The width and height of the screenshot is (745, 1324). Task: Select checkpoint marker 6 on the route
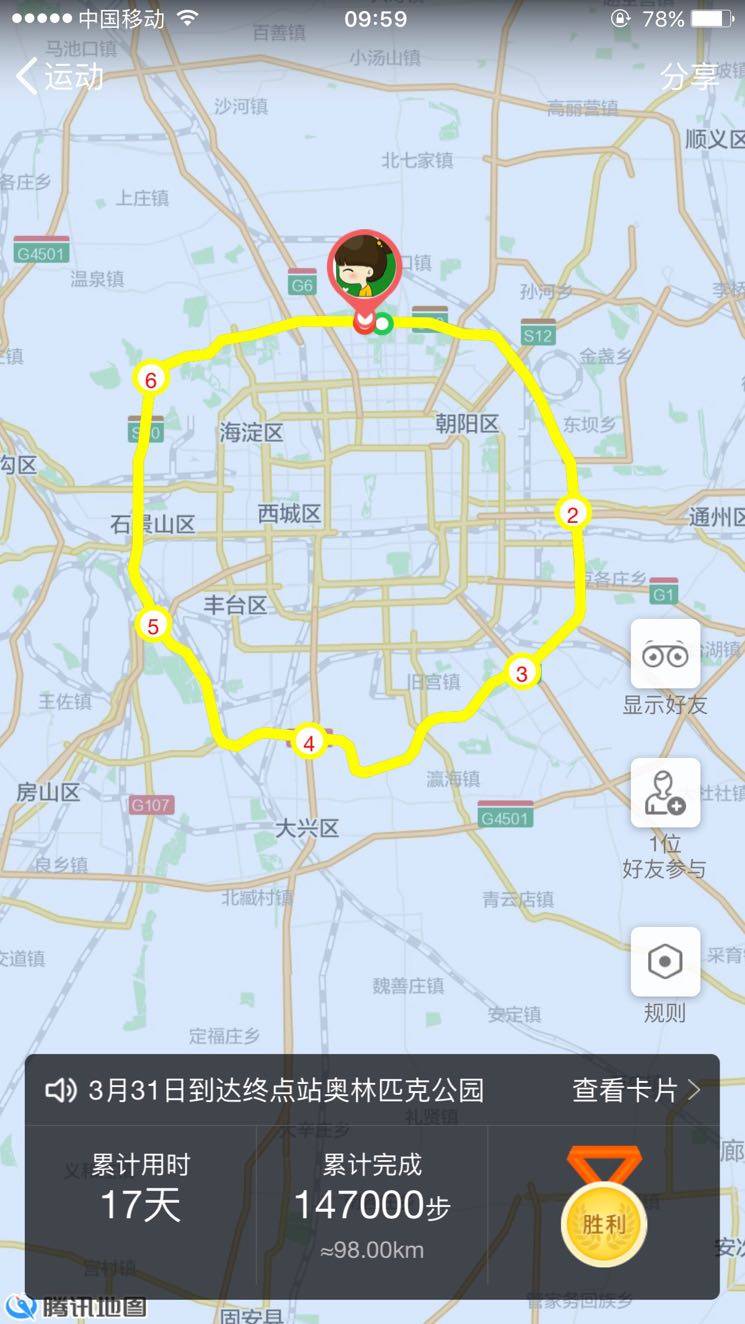point(150,380)
